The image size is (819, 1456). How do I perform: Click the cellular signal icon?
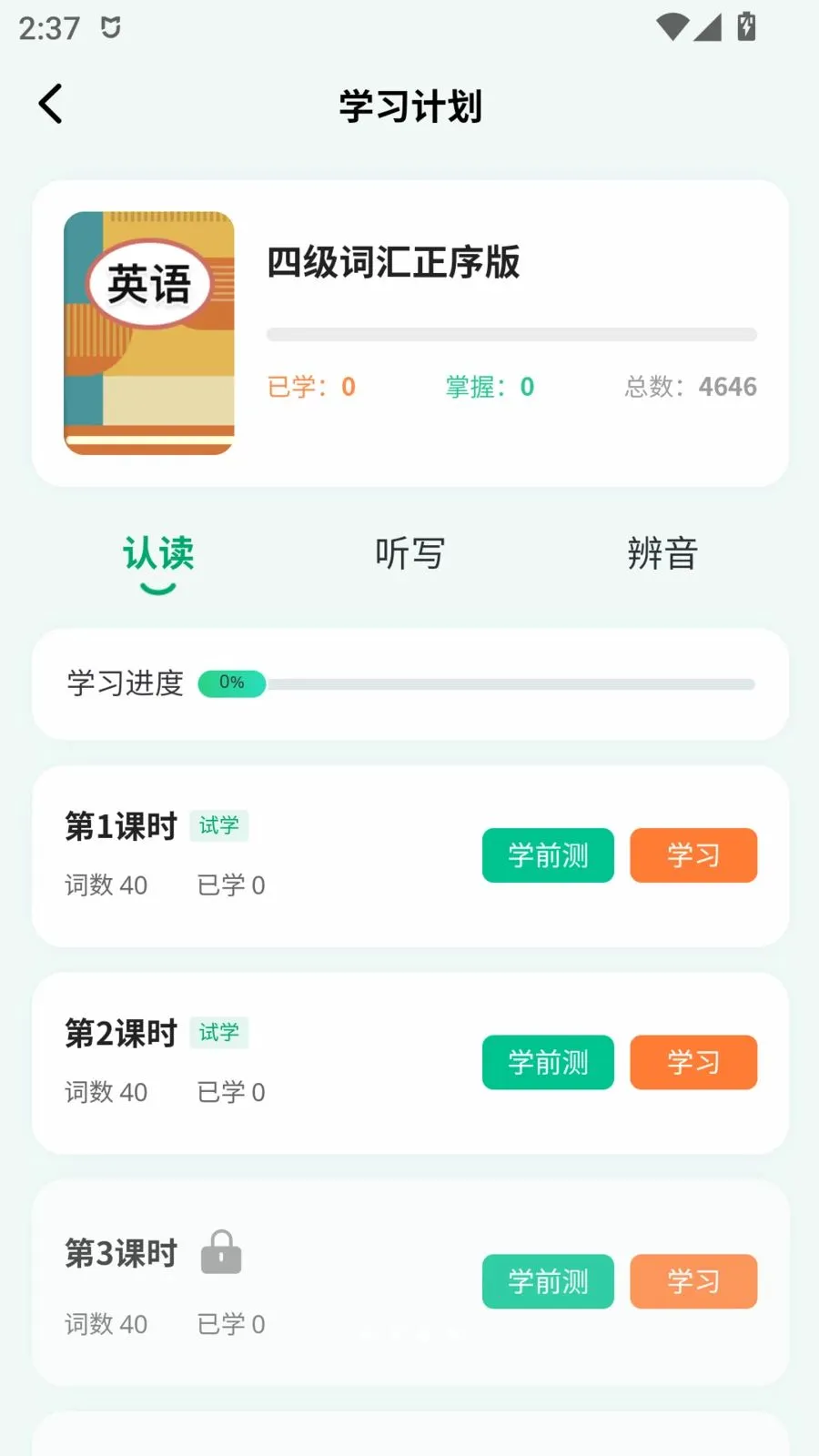point(707,27)
